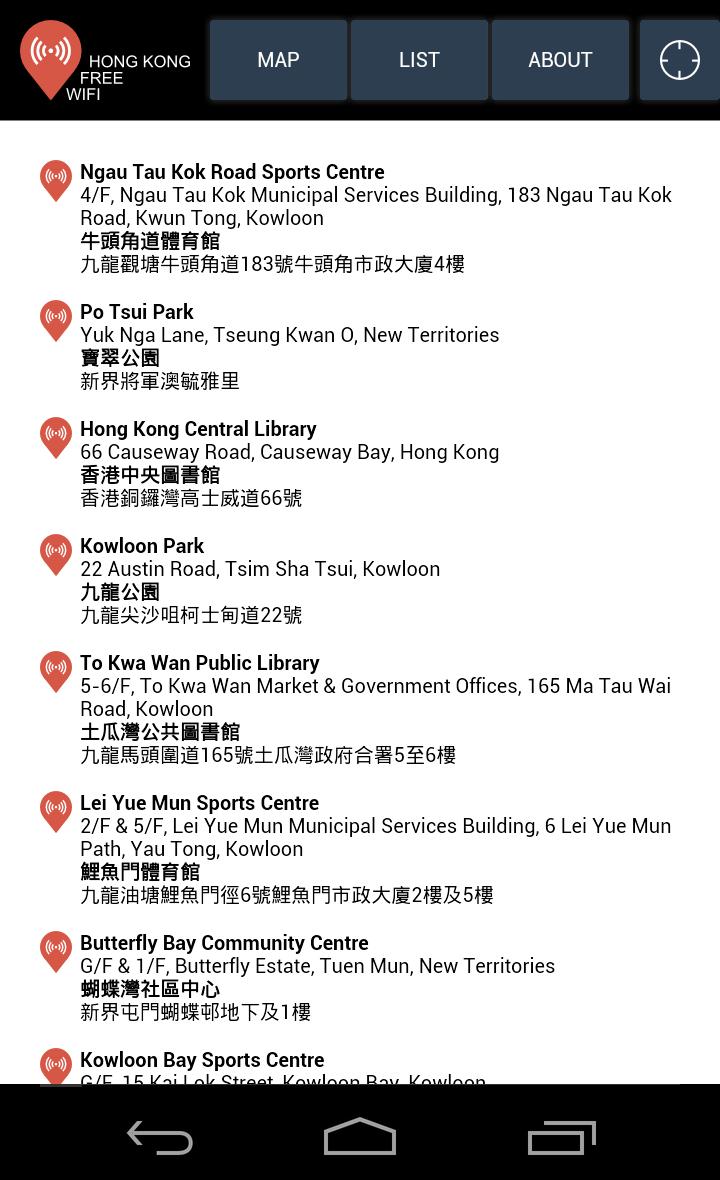Image resolution: width=720 pixels, height=1180 pixels.
Task: Tap the pin icon beside Ngau Tau Kok Road Sports Centre
Action: point(55,181)
